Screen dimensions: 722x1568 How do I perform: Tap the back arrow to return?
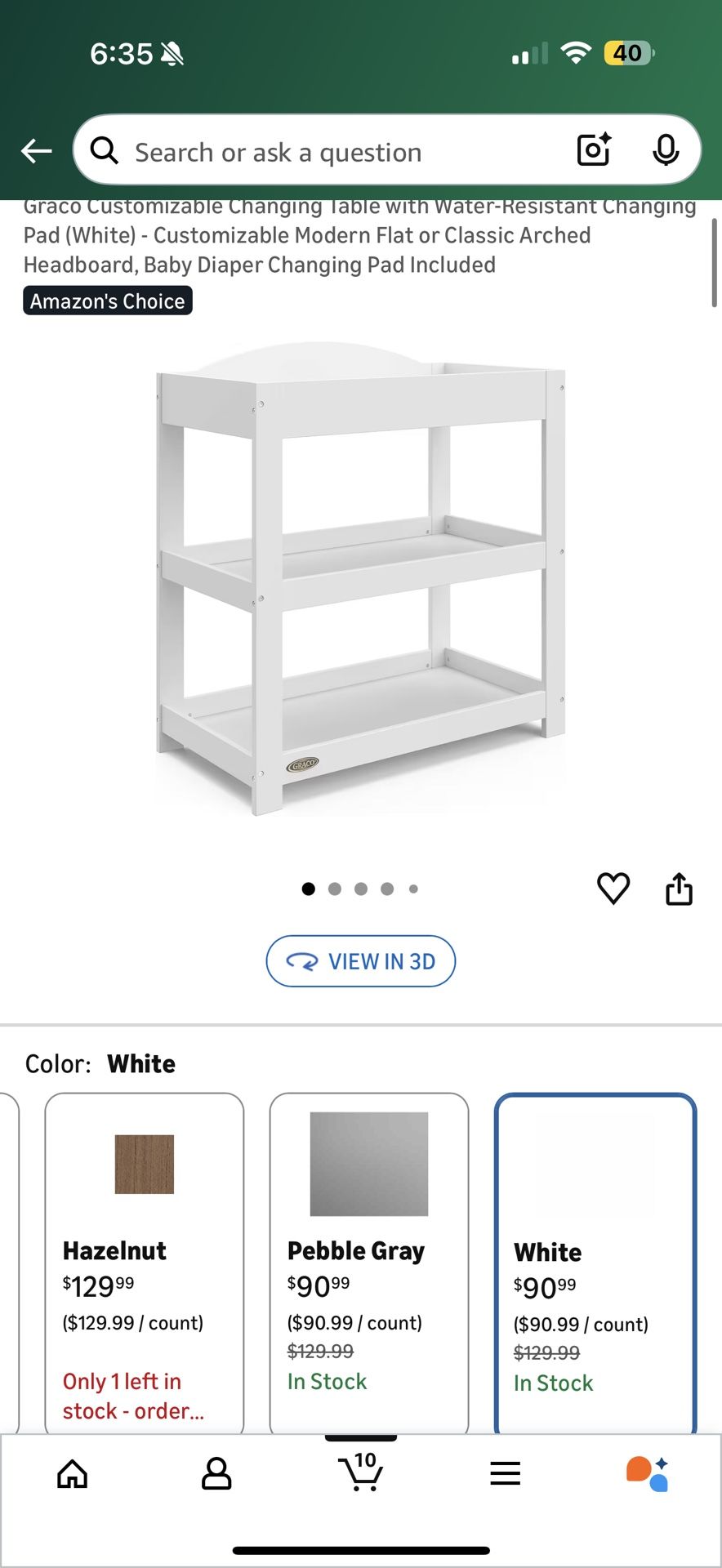[36, 150]
